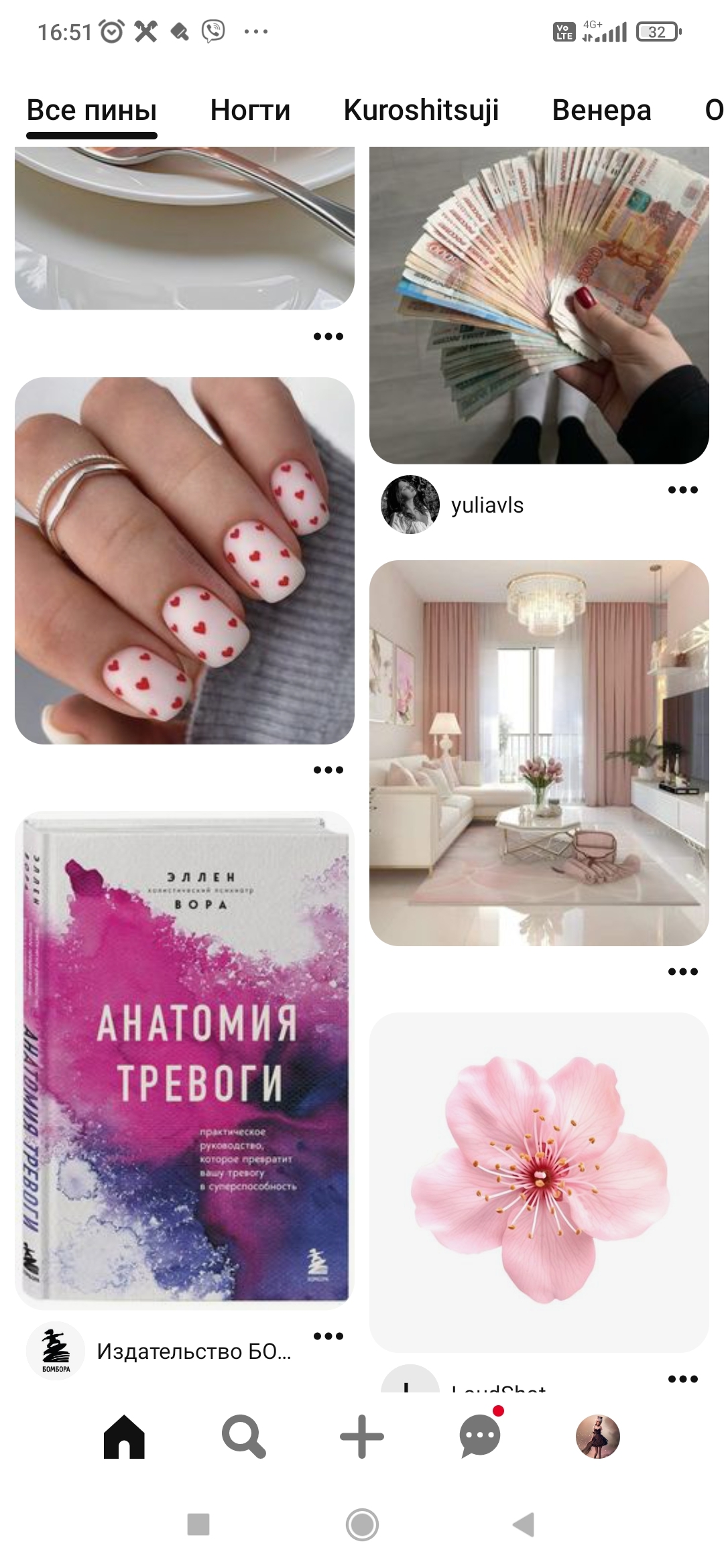Open the Анатомия тревоги book pin

point(184,1059)
